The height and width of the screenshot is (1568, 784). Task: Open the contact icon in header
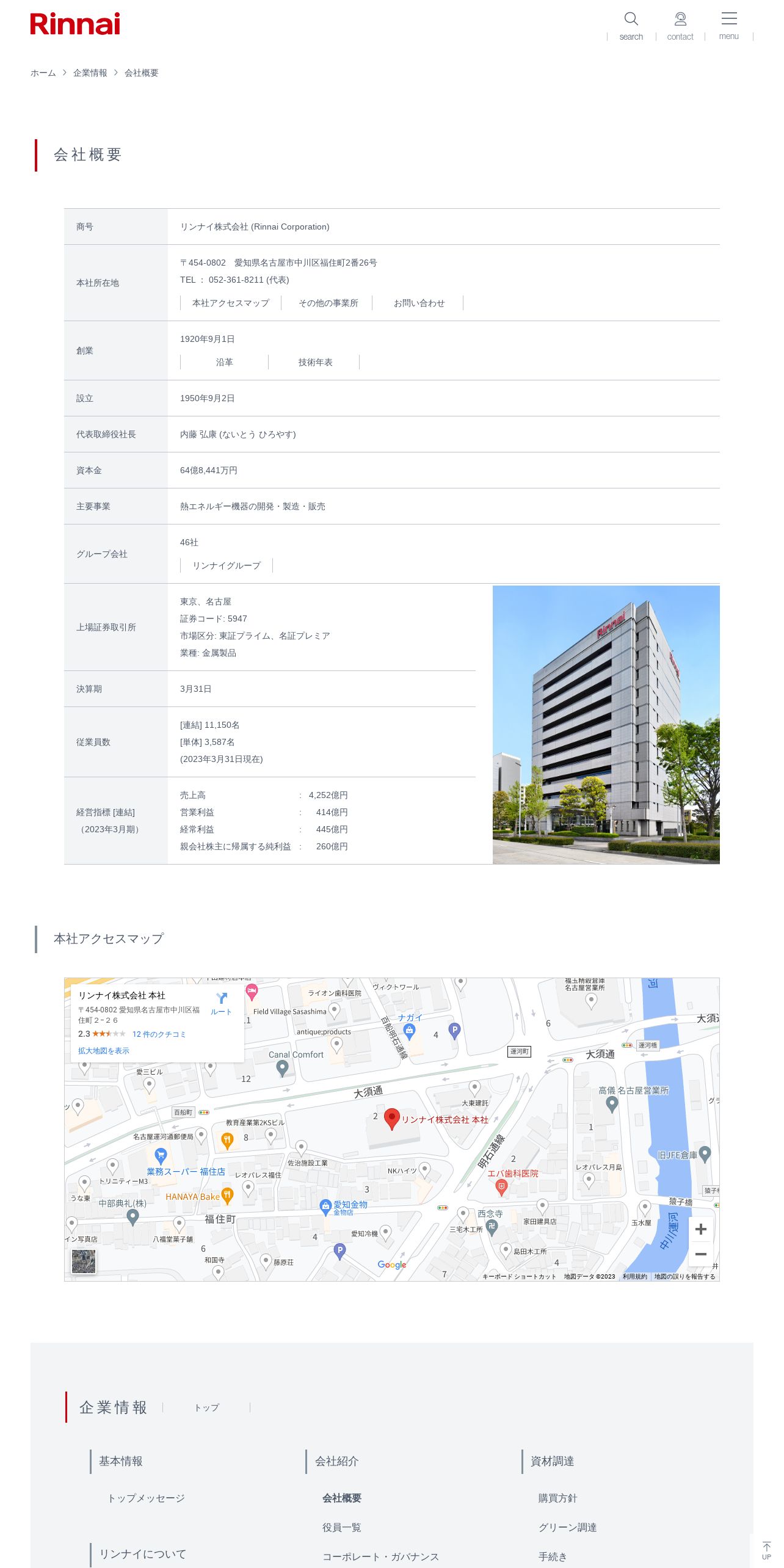(680, 26)
